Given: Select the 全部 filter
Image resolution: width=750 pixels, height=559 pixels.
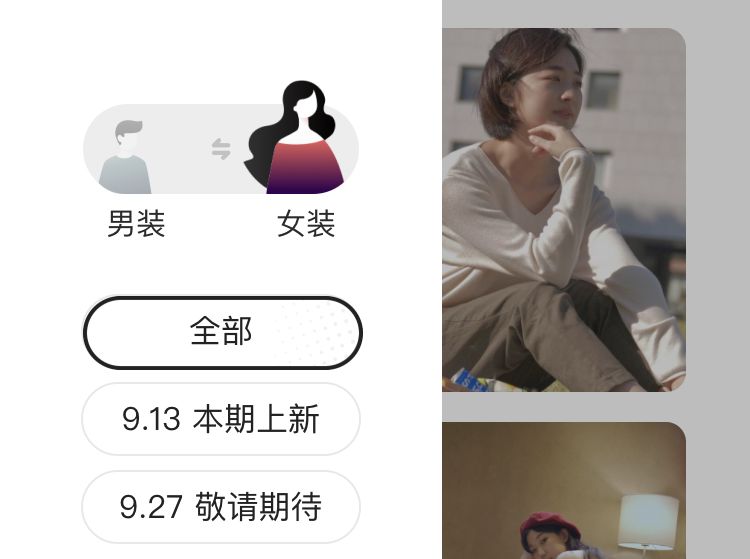Looking at the screenshot, I should pos(221,332).
